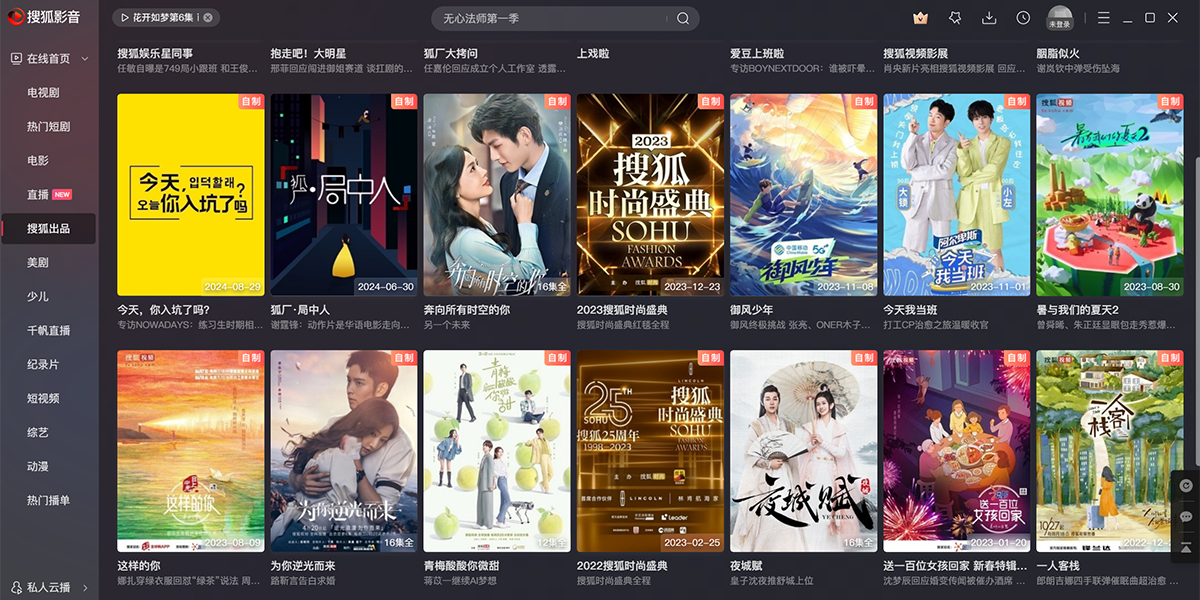Screen dimensions: 1200x600
Task: Open 2023搜狐时尚盛典 poster
Action: point(650,194)
